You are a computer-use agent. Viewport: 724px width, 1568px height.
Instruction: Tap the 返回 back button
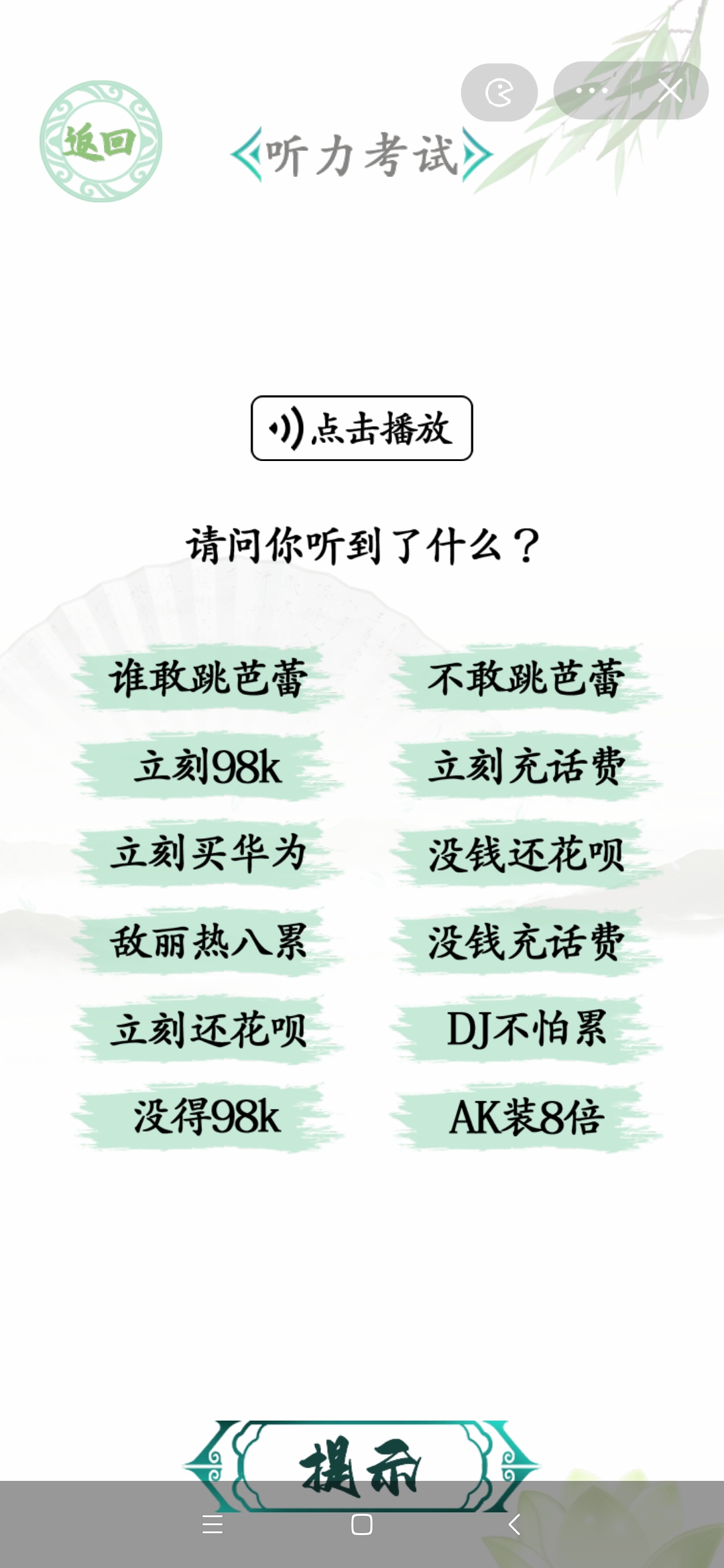click(101, 141)
